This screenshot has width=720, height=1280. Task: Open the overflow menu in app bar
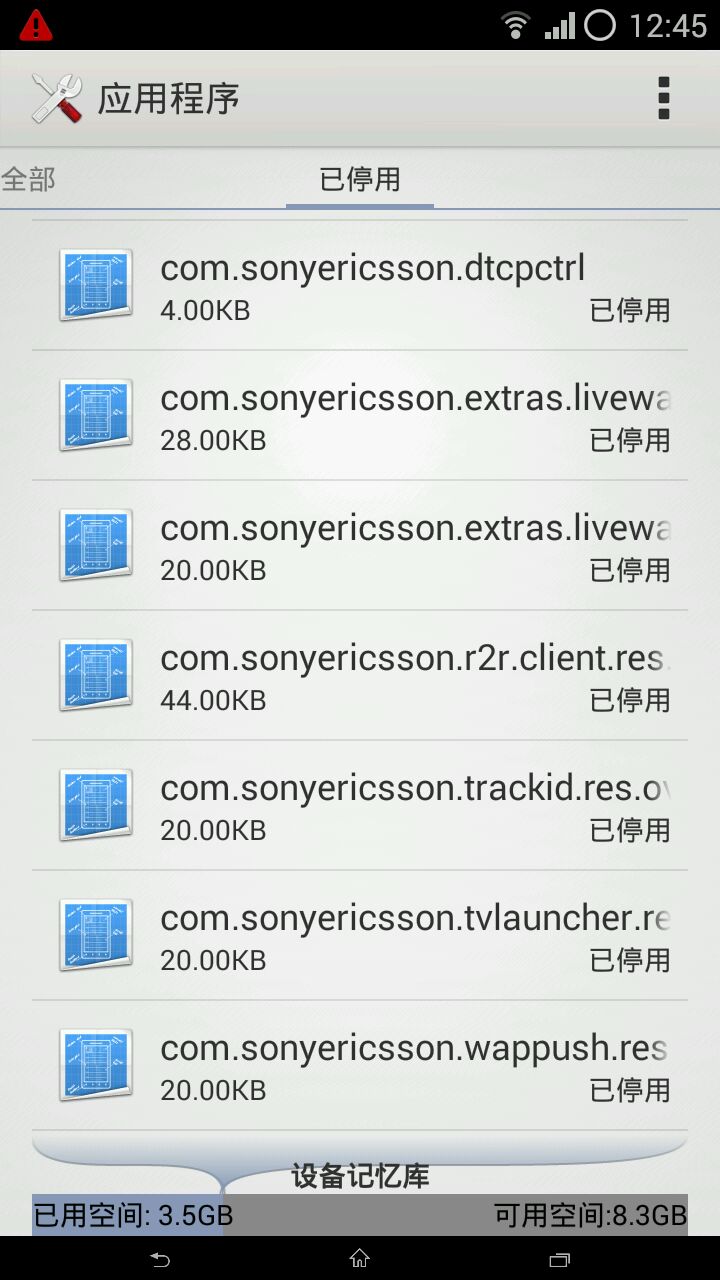(663, 98)
